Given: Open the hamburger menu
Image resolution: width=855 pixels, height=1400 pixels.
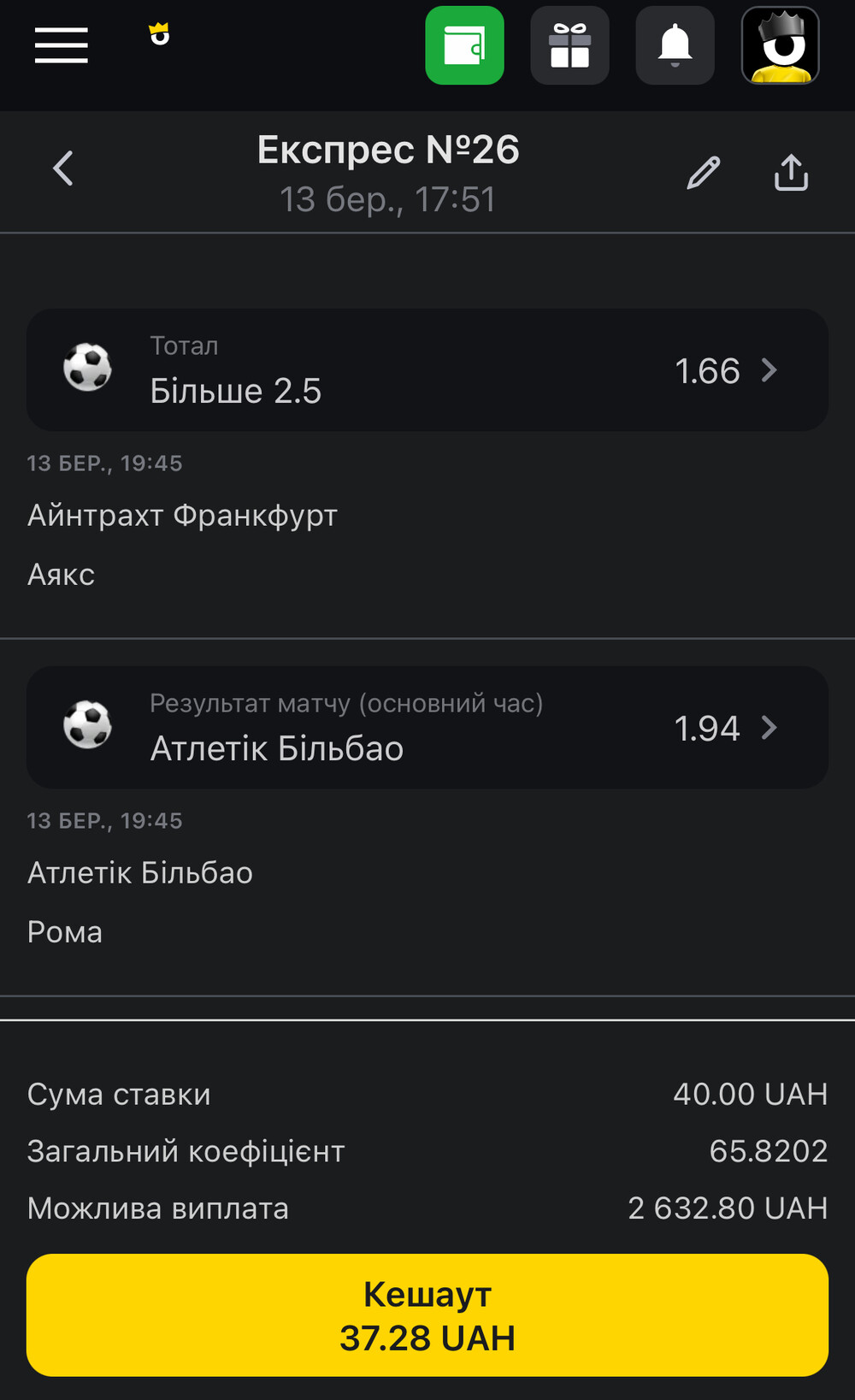Looking at the screenshot, I should [62, 45].
